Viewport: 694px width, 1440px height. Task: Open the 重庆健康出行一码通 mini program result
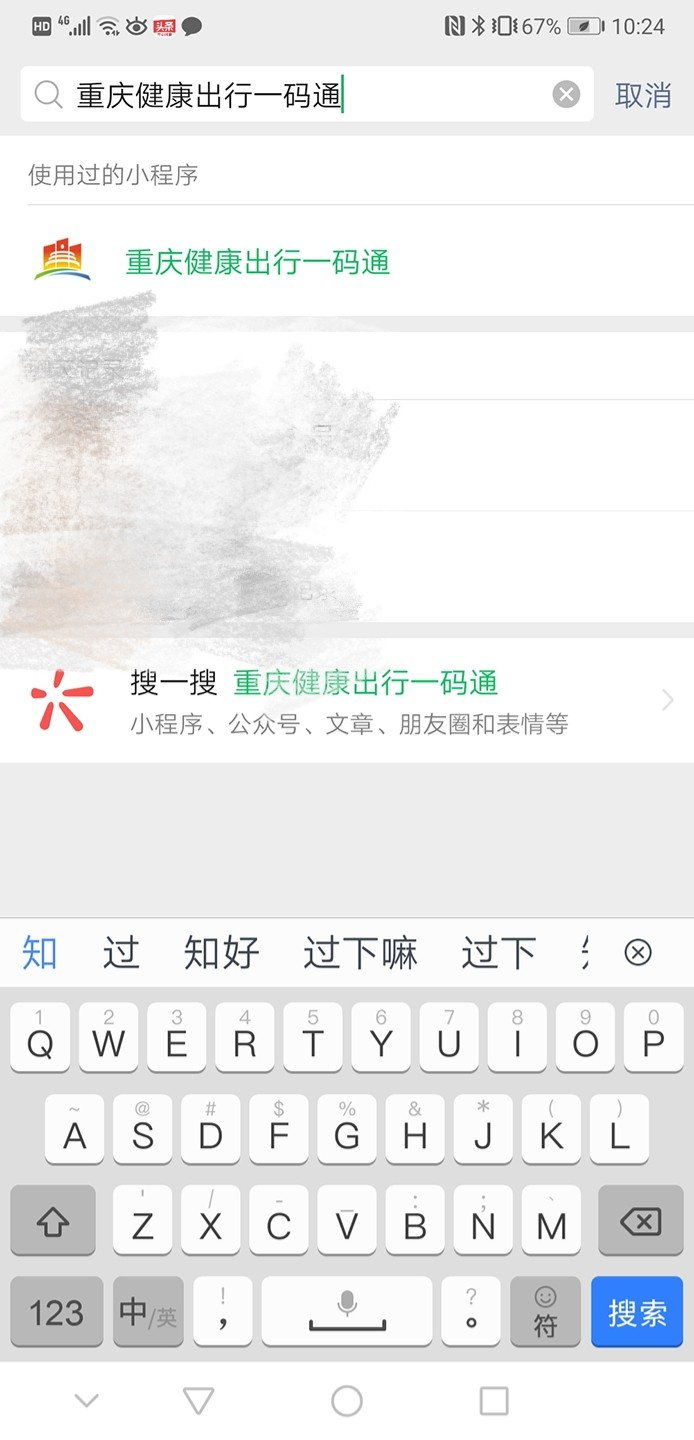[x=257, y=262]
